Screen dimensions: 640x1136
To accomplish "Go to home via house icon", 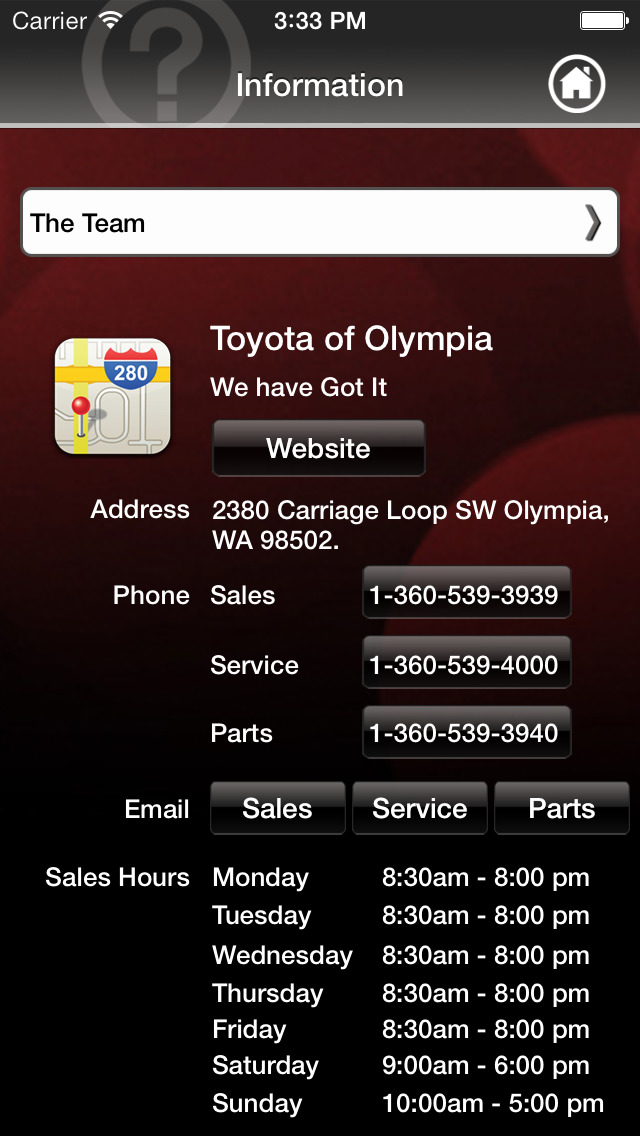I will pyautogui.click(x=576, y=85).
